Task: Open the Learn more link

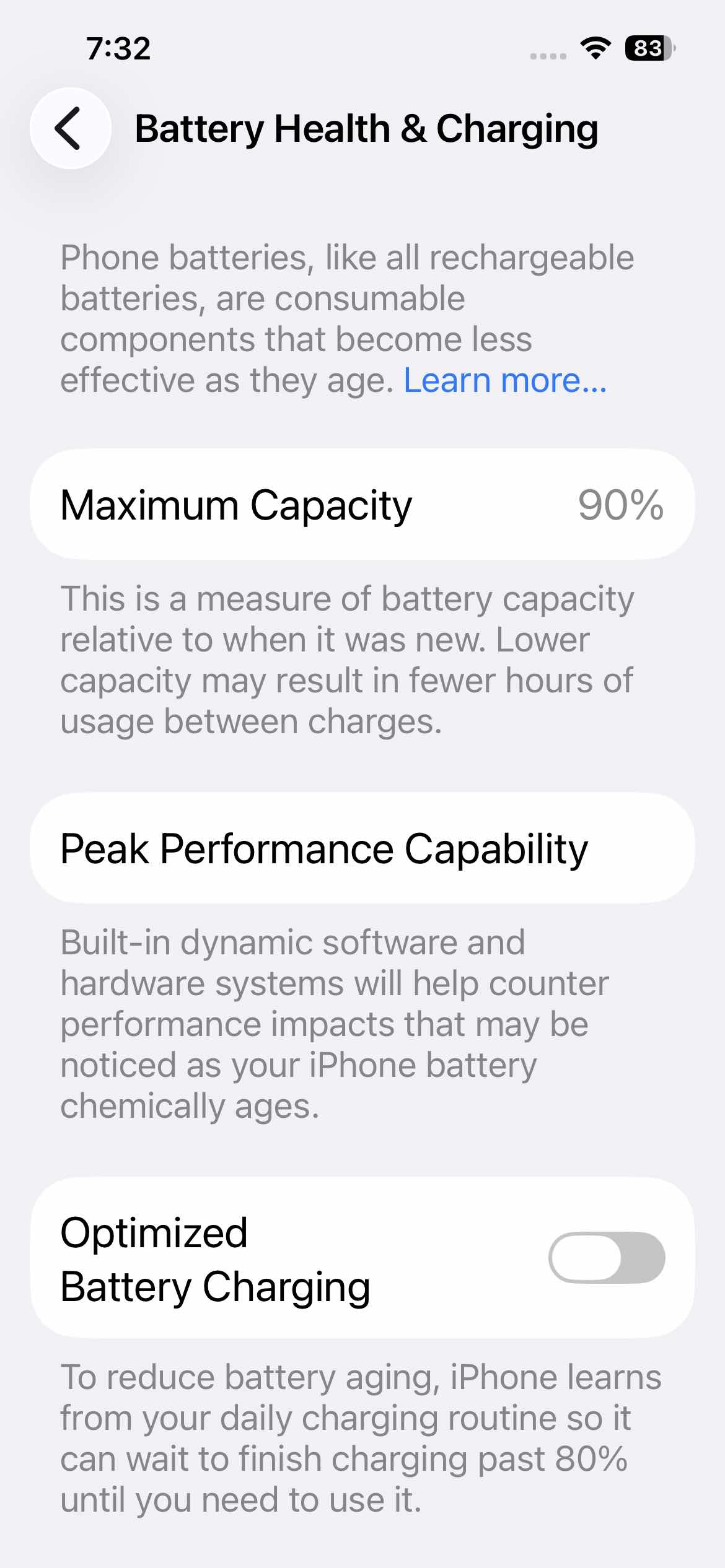Action: (504, 380)
